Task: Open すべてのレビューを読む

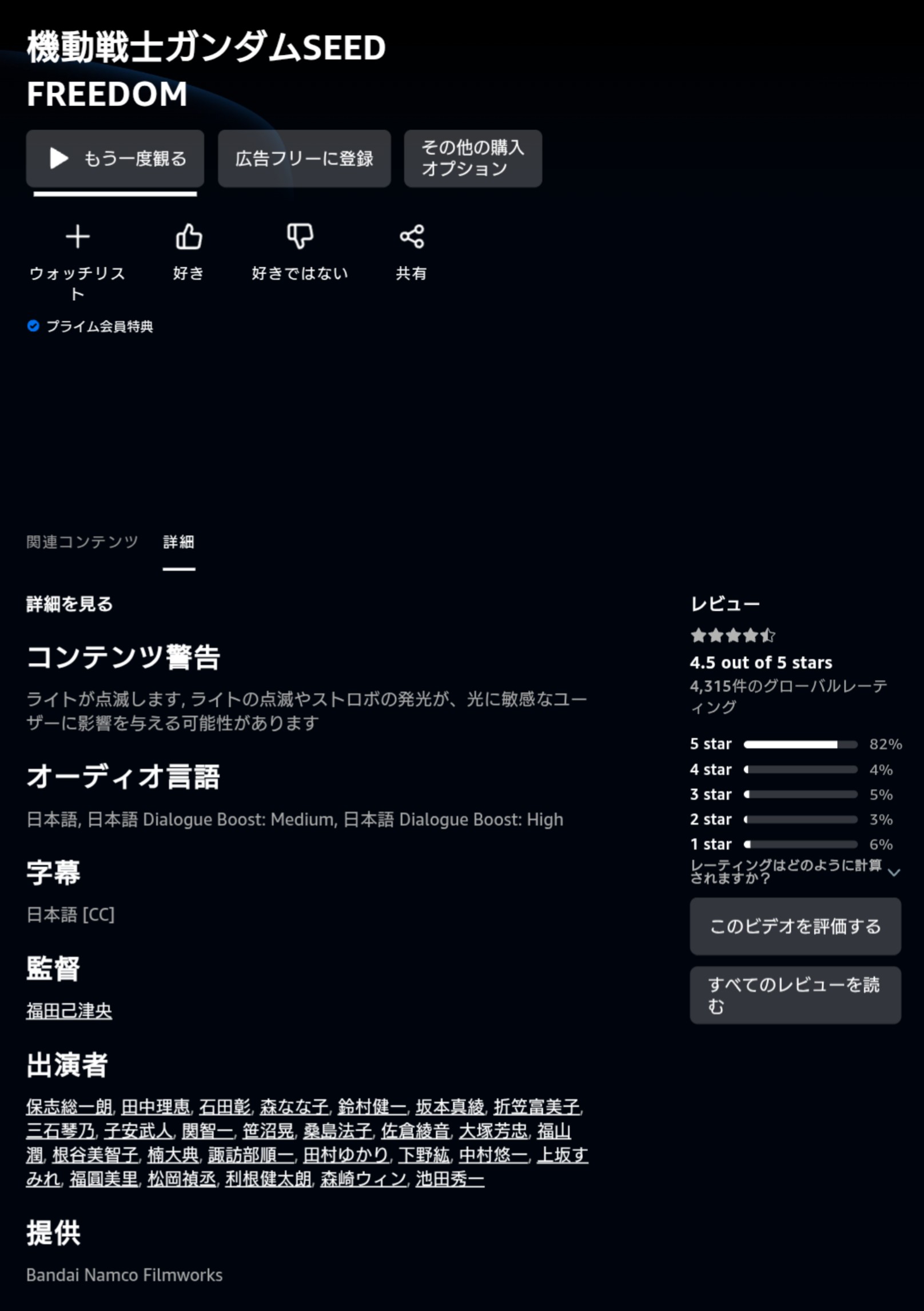Action: click(x=795, y=995)
